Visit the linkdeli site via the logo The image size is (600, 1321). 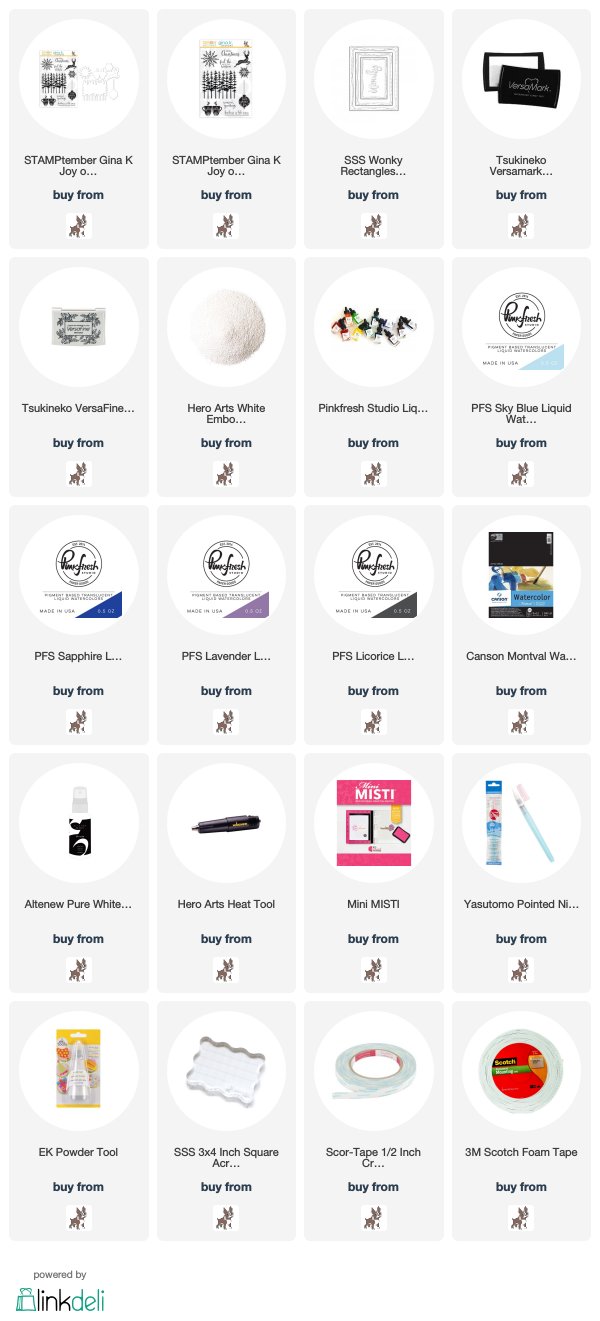[x=60, y=1299]
